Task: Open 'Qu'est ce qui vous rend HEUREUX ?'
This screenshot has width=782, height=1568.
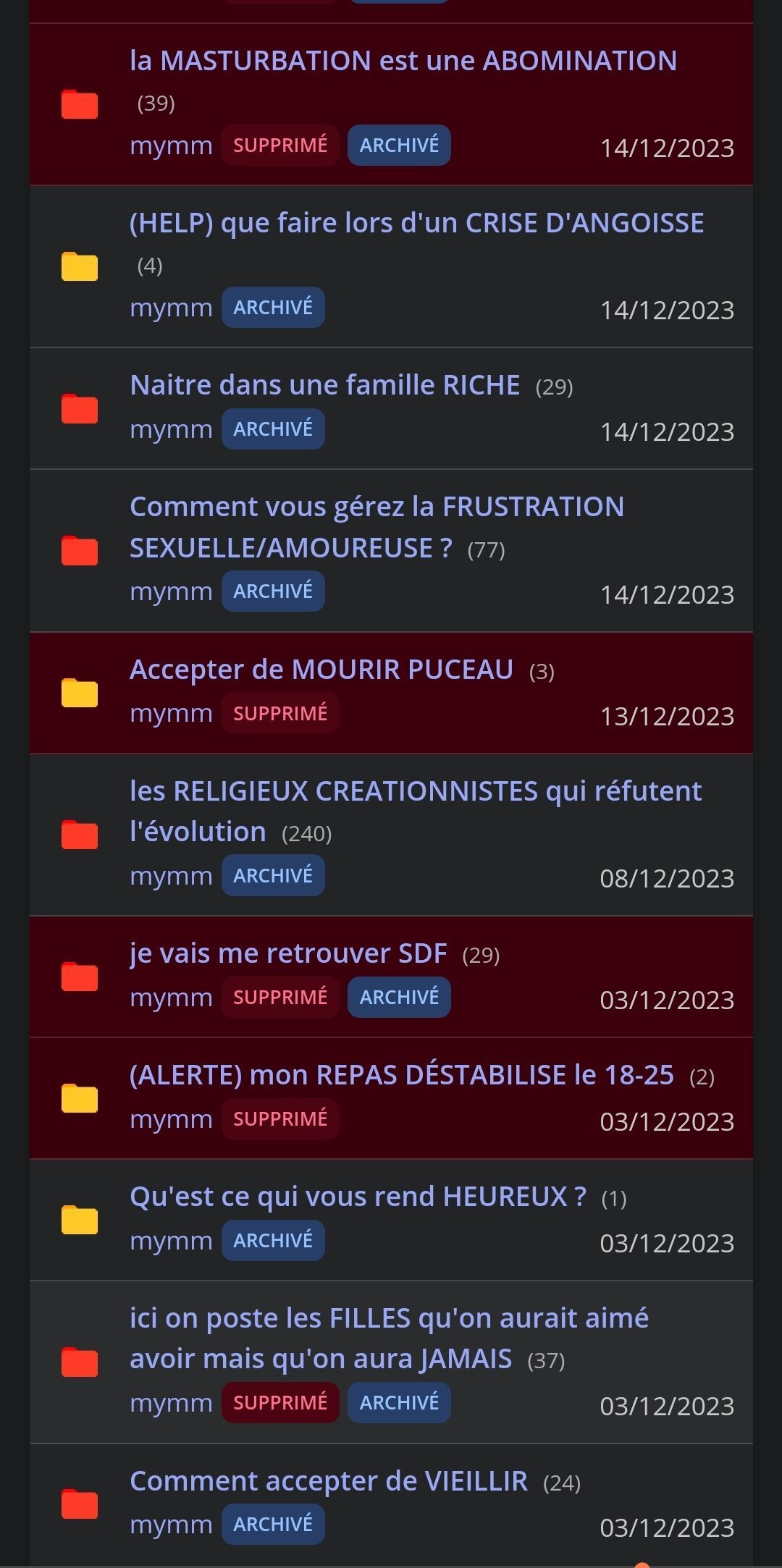Action: tap(358, 1197)
